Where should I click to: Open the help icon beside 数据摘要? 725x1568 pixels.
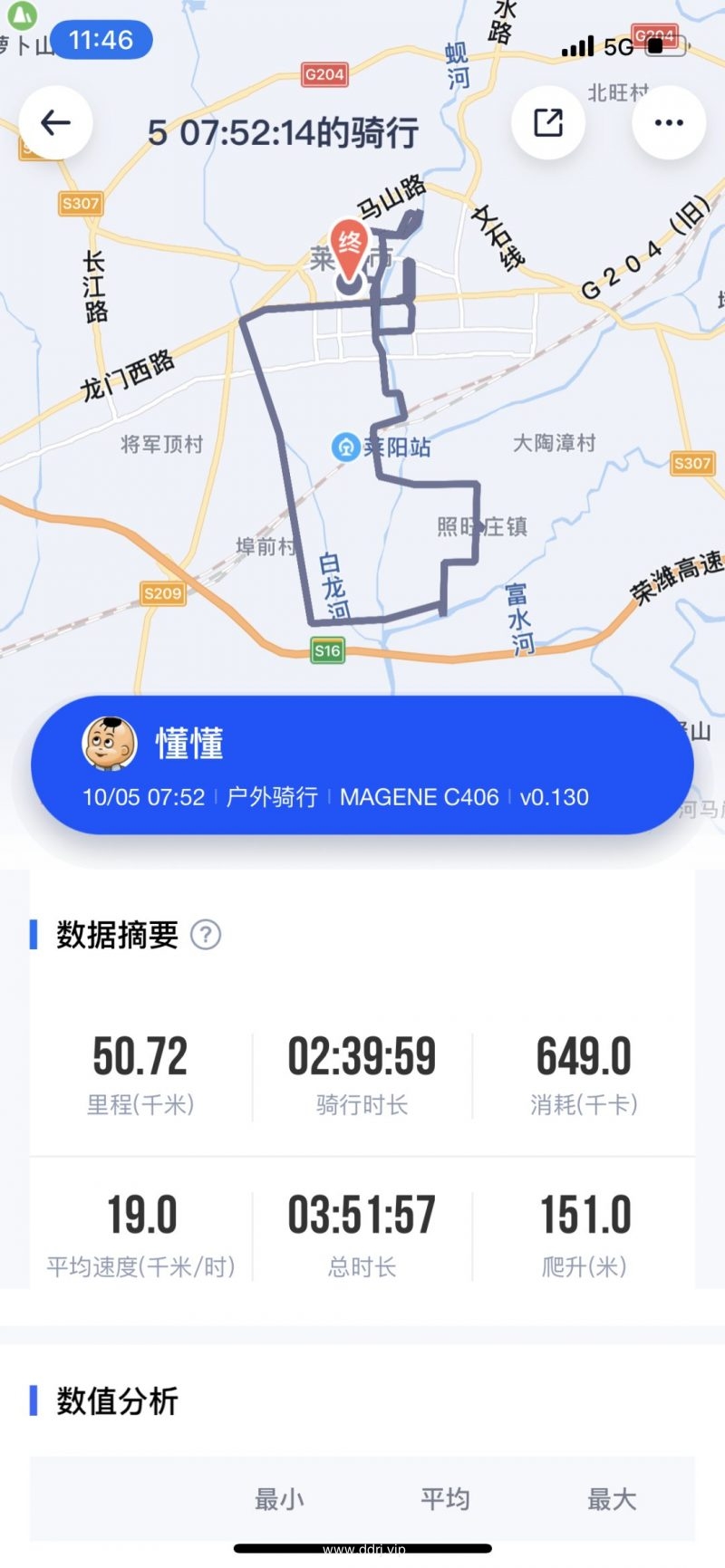206,935
